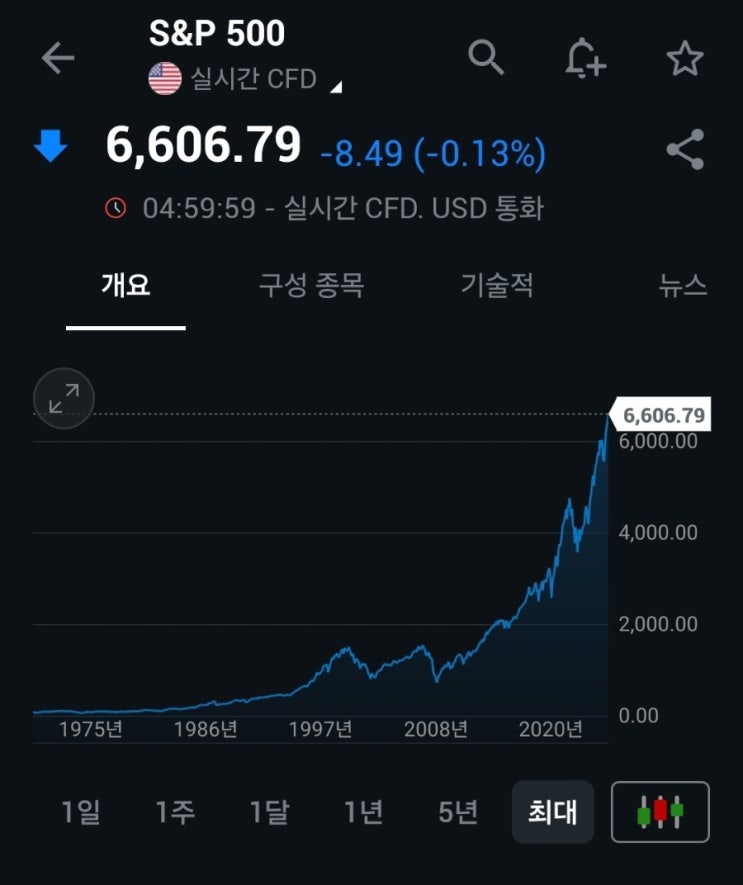Set chart range to 1주
Screen dimensions: 743x885
(x=175, y=812)
